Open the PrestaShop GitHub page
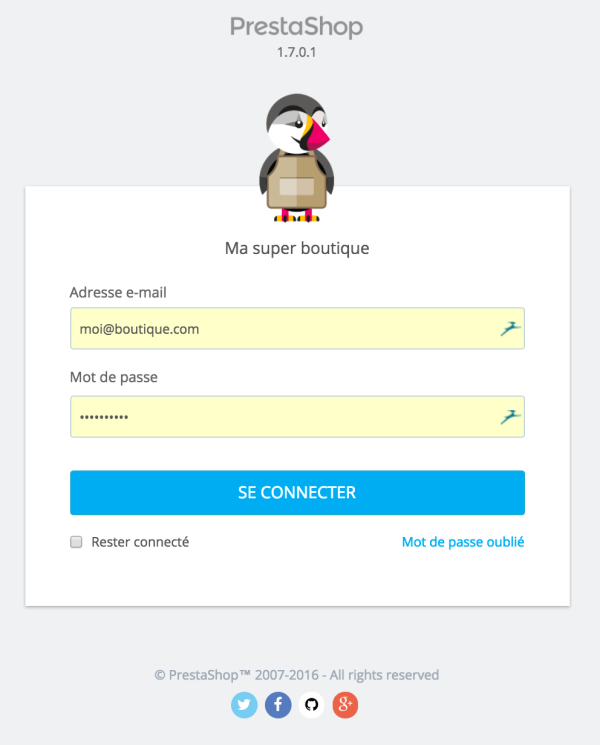Viewport: 600px width, 745px height. (x=311, y=705)
